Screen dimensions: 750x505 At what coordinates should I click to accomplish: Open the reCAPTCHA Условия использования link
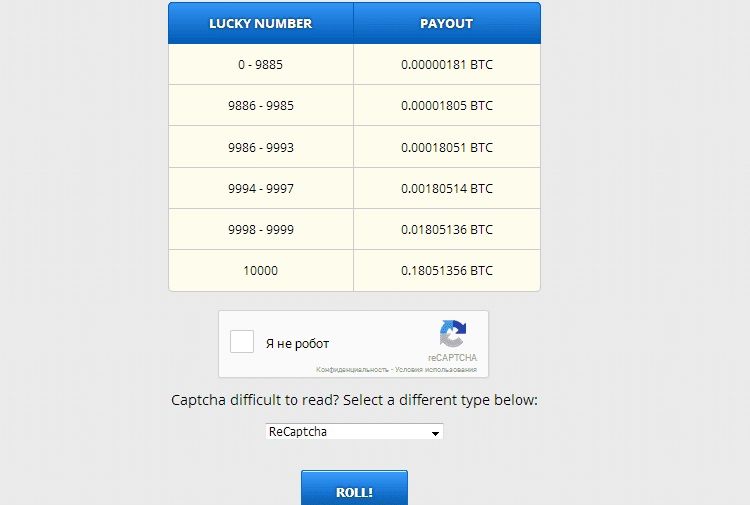tap(436, 370)
